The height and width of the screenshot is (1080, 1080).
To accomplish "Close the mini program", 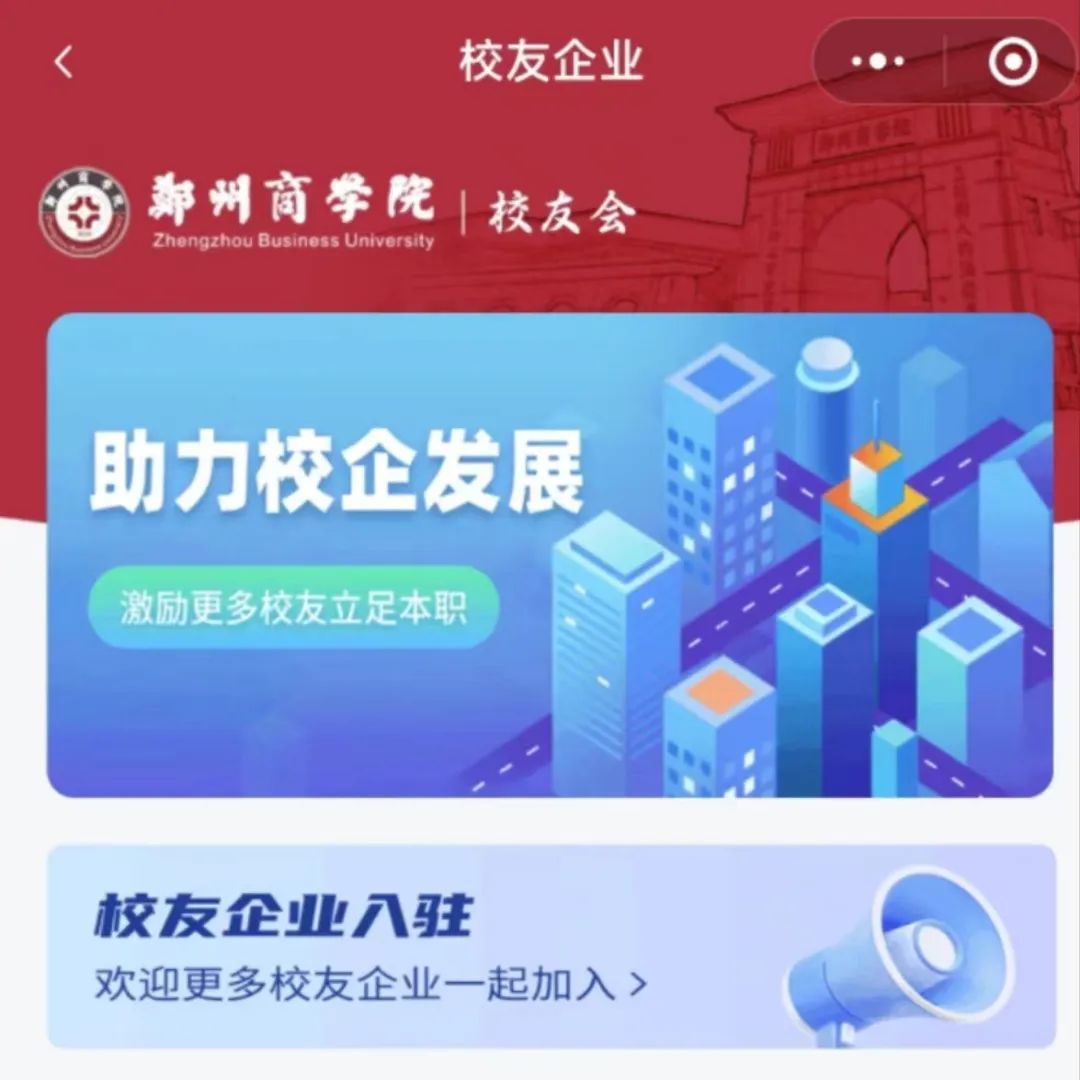I will click(1011, 63).
